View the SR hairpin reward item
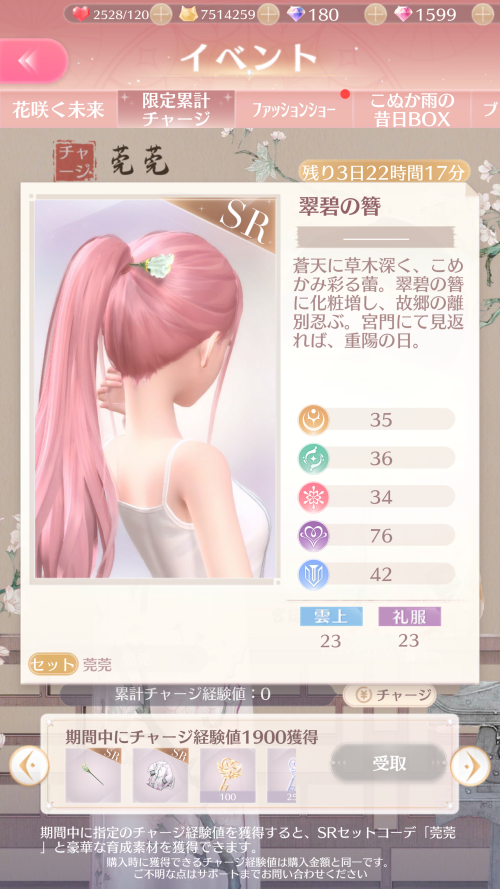 93,775
